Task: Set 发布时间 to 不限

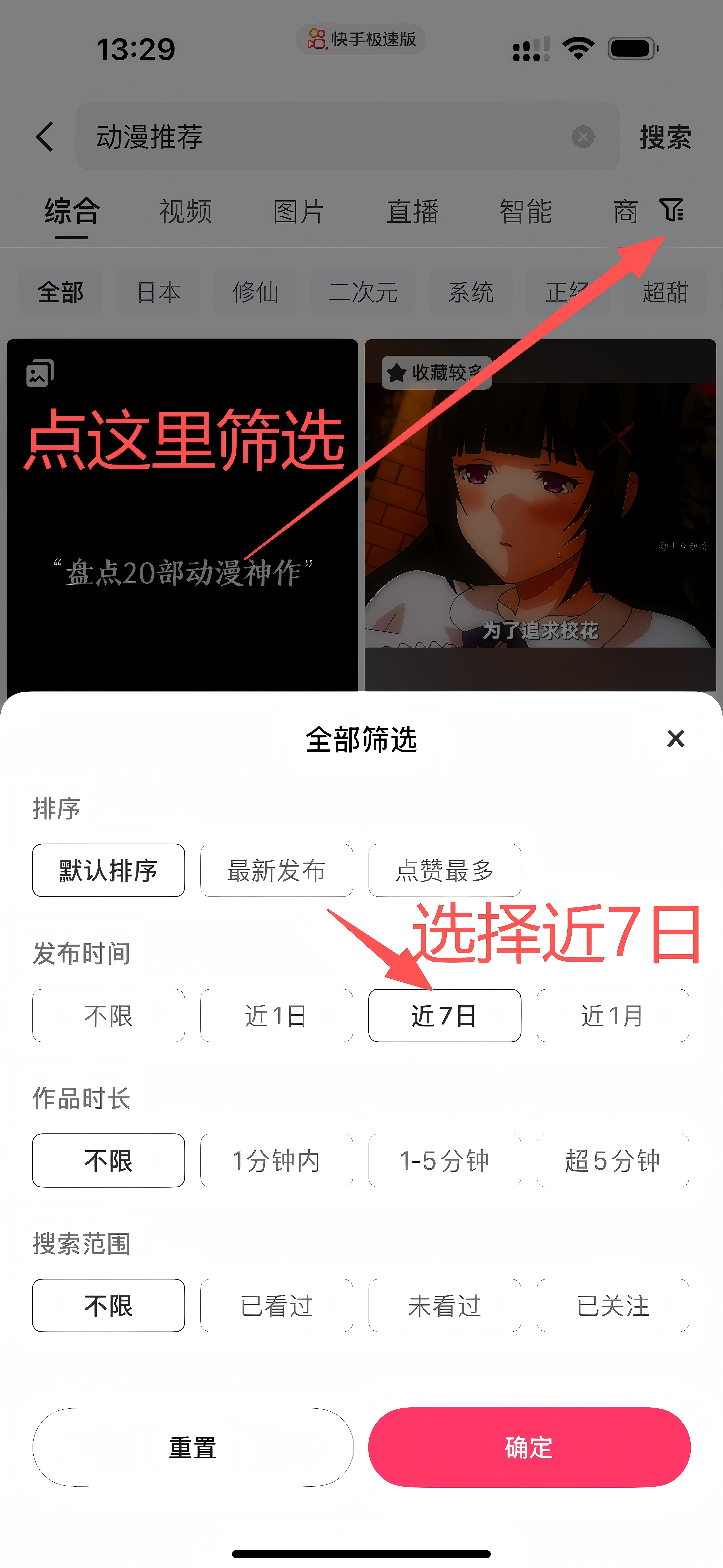Action: (108, 1015)
